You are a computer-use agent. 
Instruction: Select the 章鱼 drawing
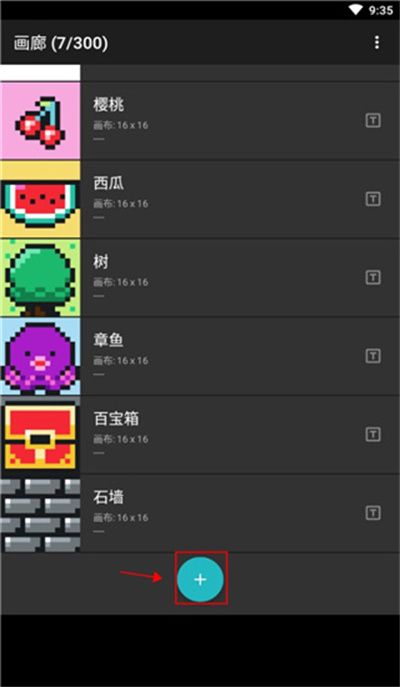(200, 356)
